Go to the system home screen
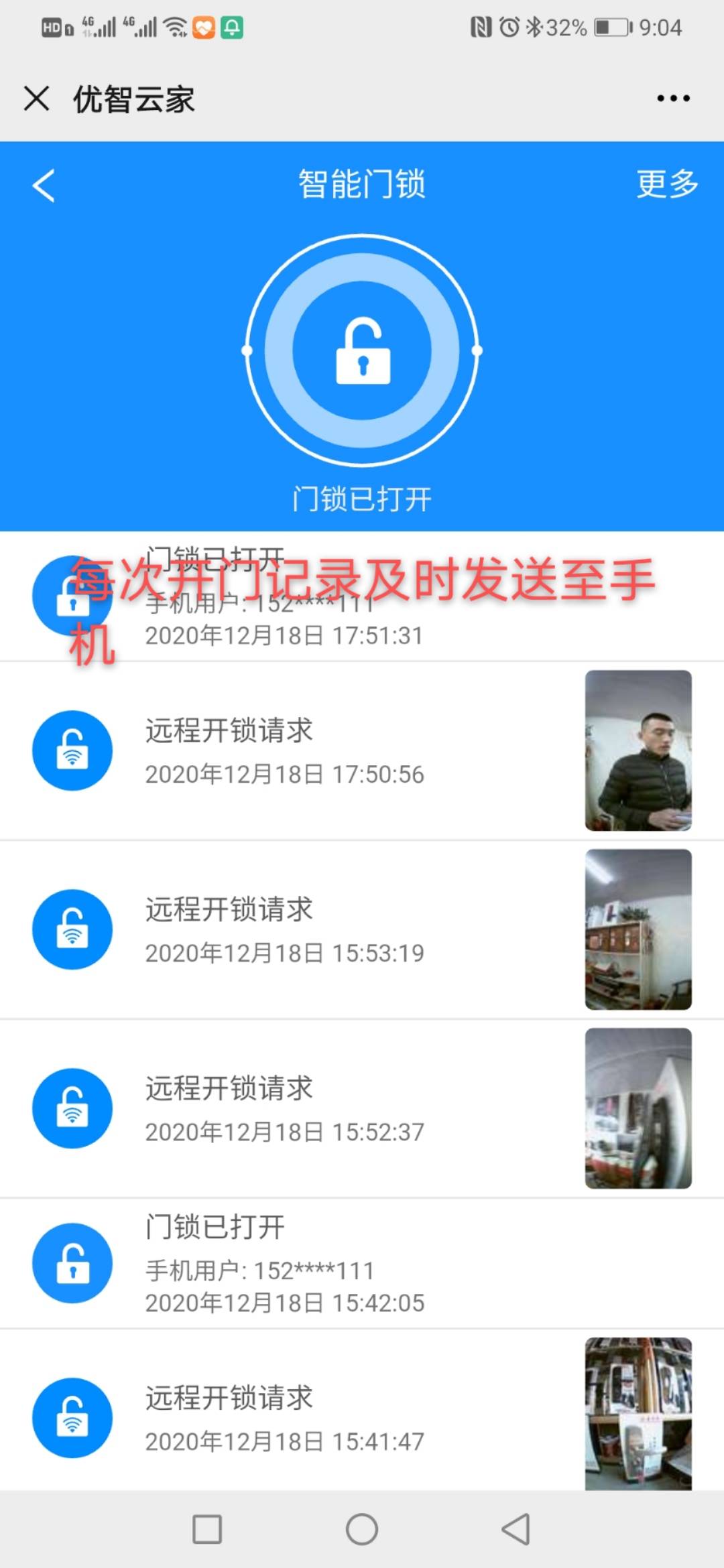Viewport: 724px width, 1568px height. (362, 1529)
